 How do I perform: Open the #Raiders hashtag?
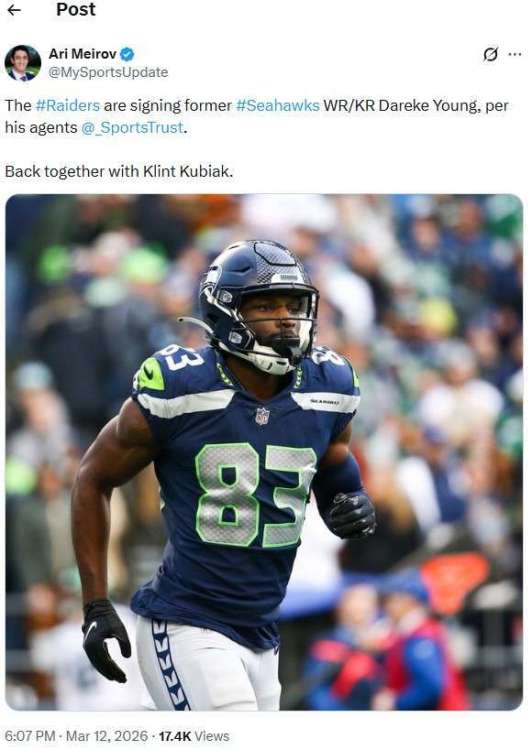point(67,105)
